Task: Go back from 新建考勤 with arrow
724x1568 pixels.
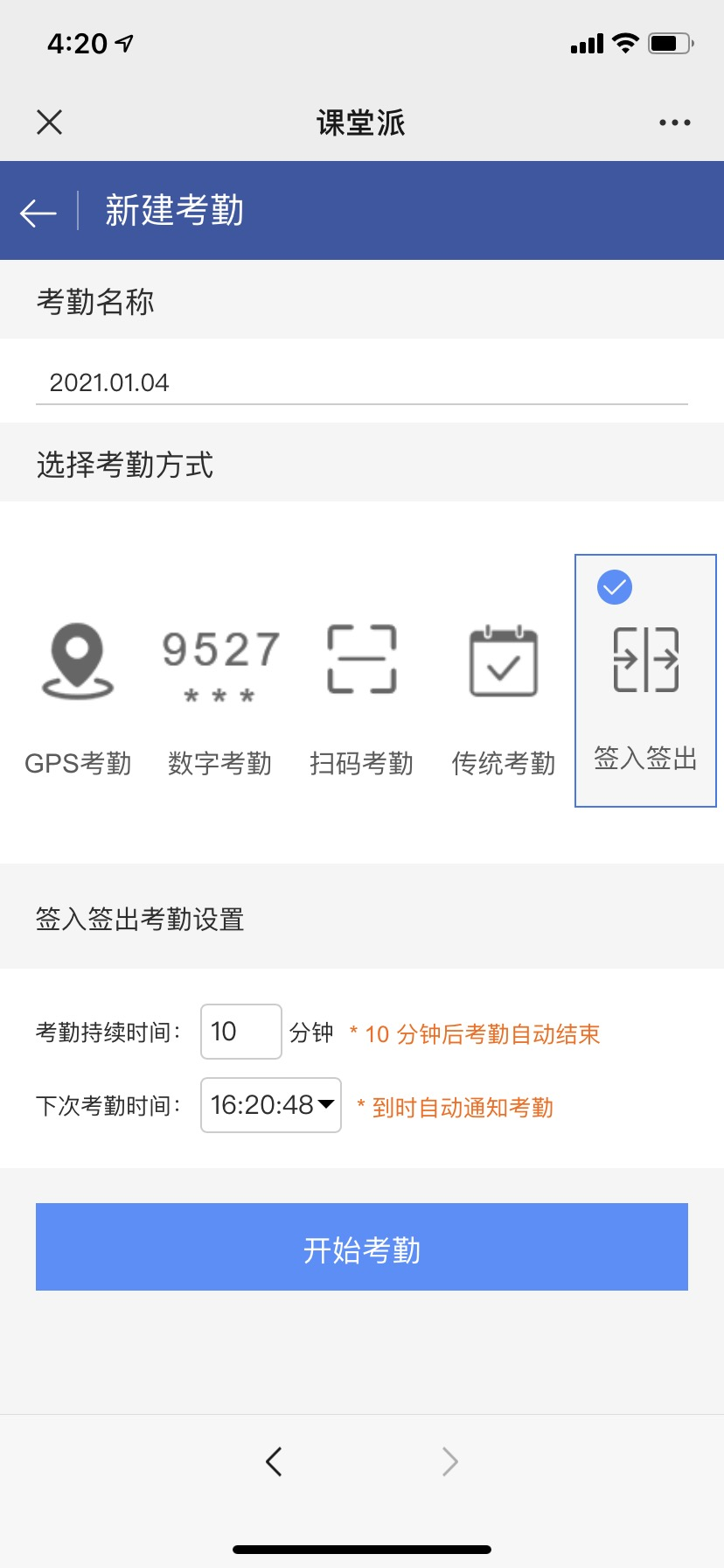Action: pyautogui.click(x=38, y=212)
